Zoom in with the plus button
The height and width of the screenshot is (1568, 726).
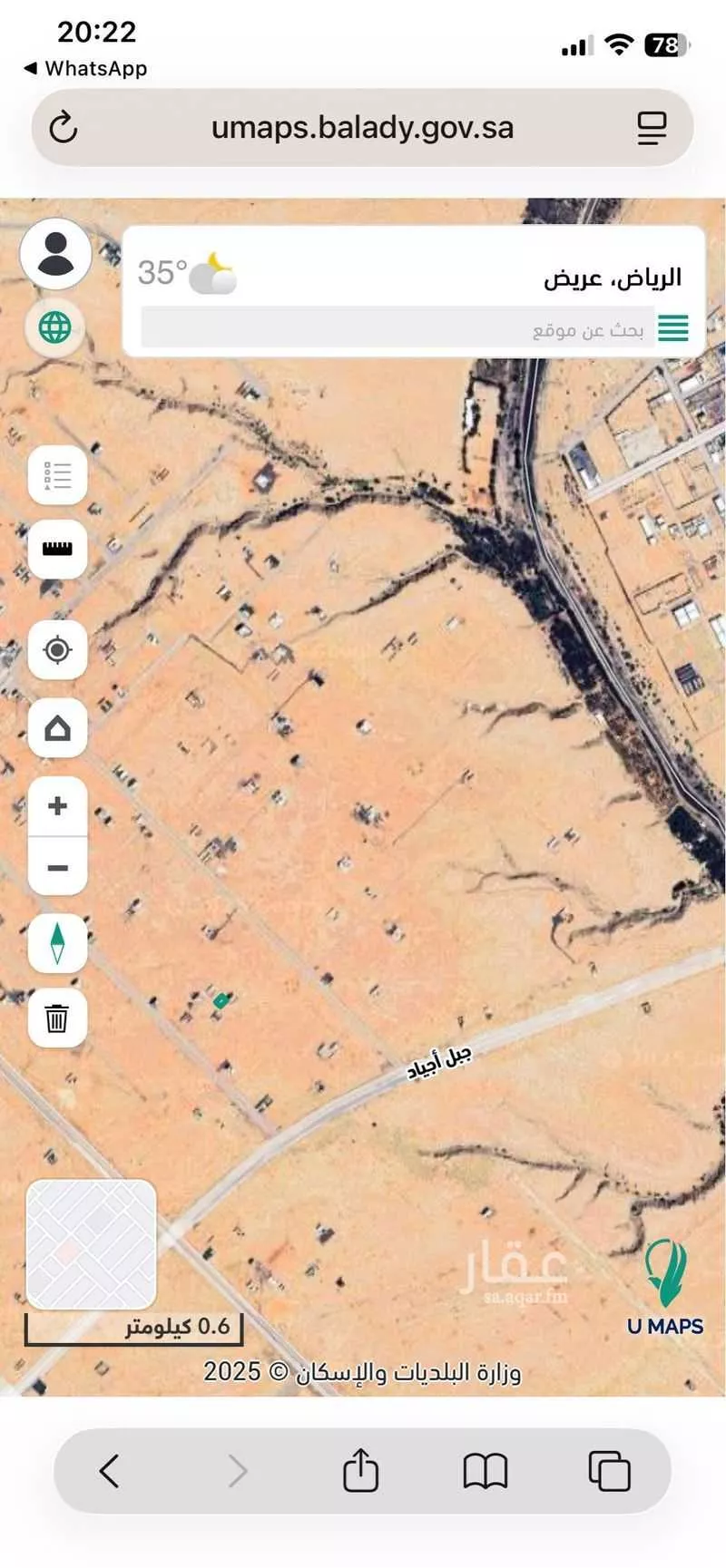[x=57, y=805]
